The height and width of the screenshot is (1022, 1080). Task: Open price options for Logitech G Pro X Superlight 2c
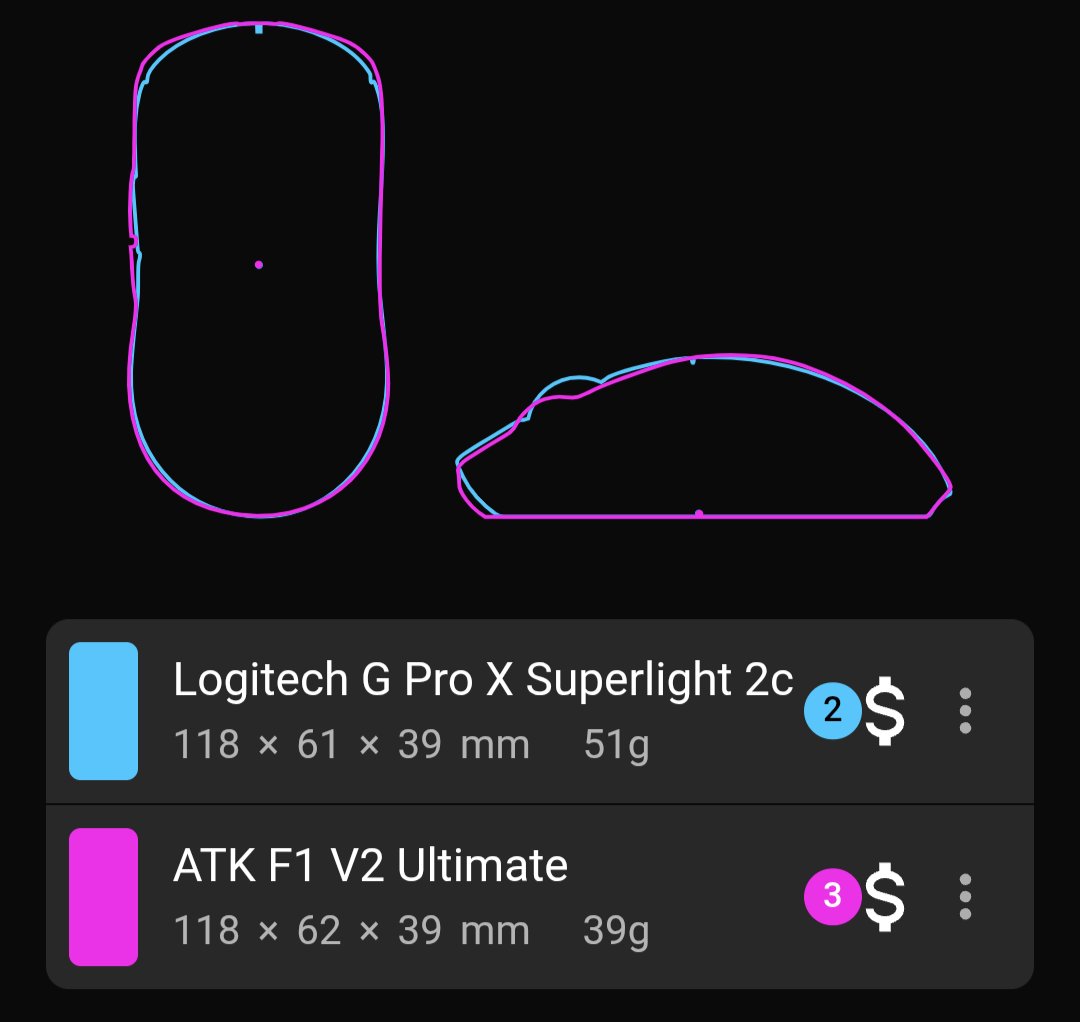click(884, 711)
